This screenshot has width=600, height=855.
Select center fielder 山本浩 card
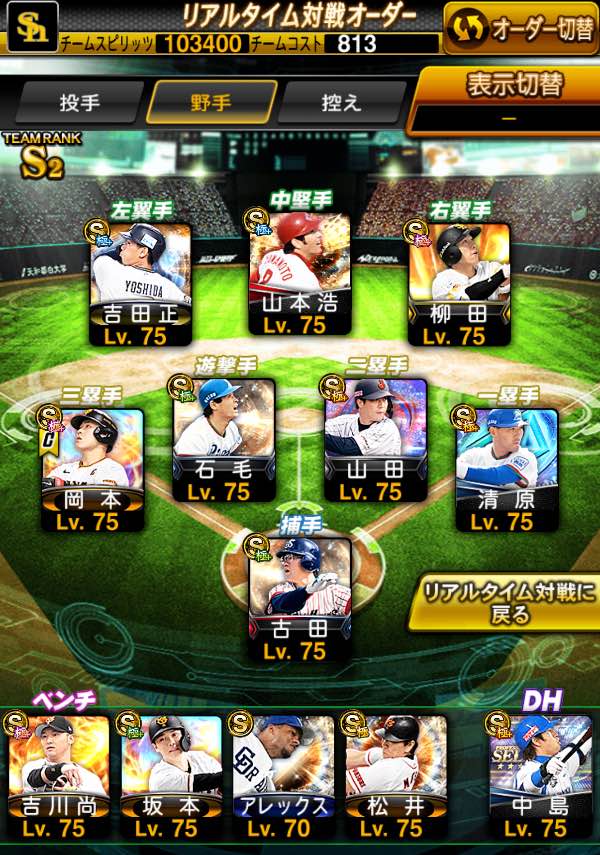[299, 273]
